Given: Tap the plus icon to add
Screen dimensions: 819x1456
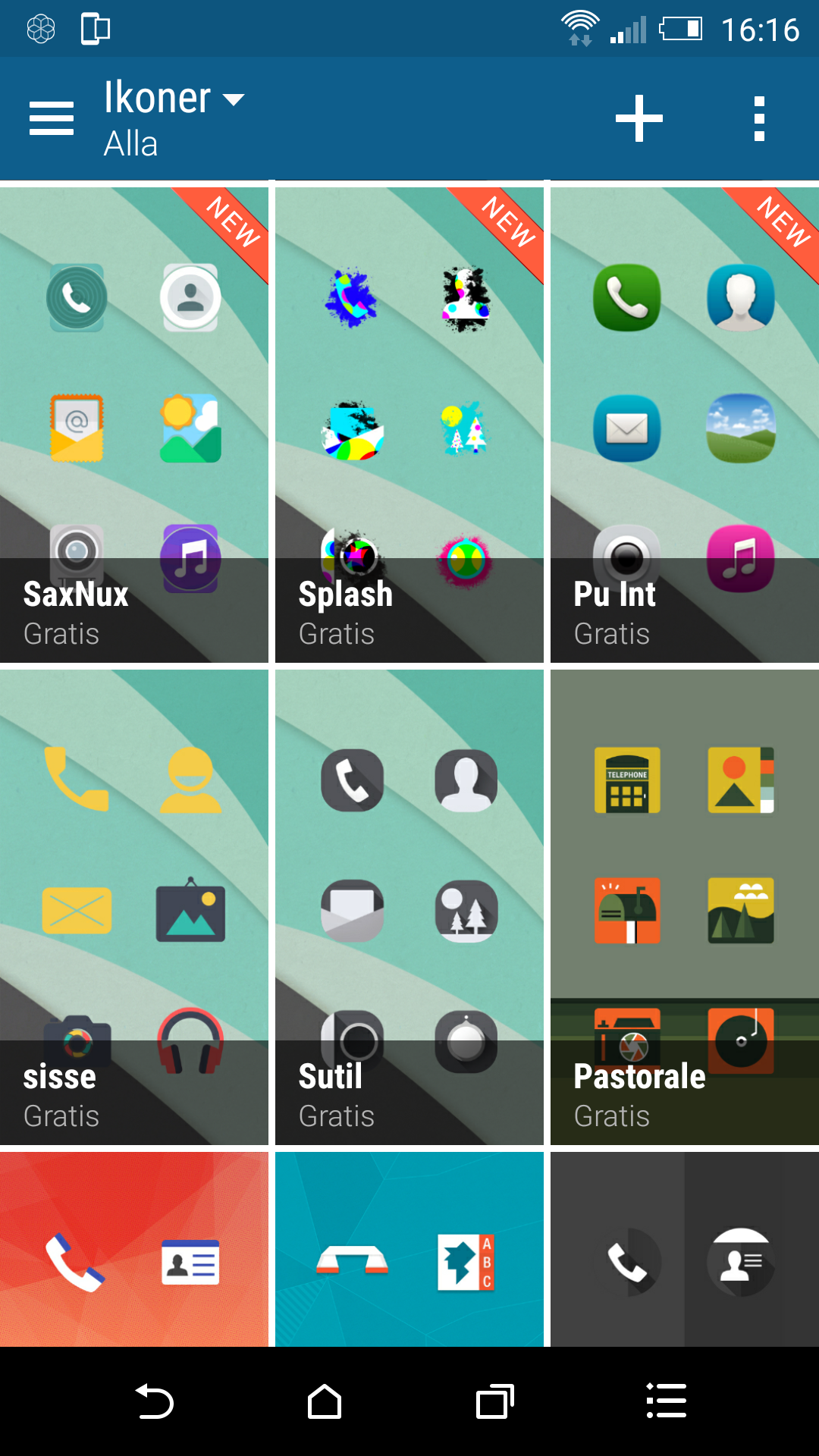Looking at the screenshot, I should coord(639,118).
